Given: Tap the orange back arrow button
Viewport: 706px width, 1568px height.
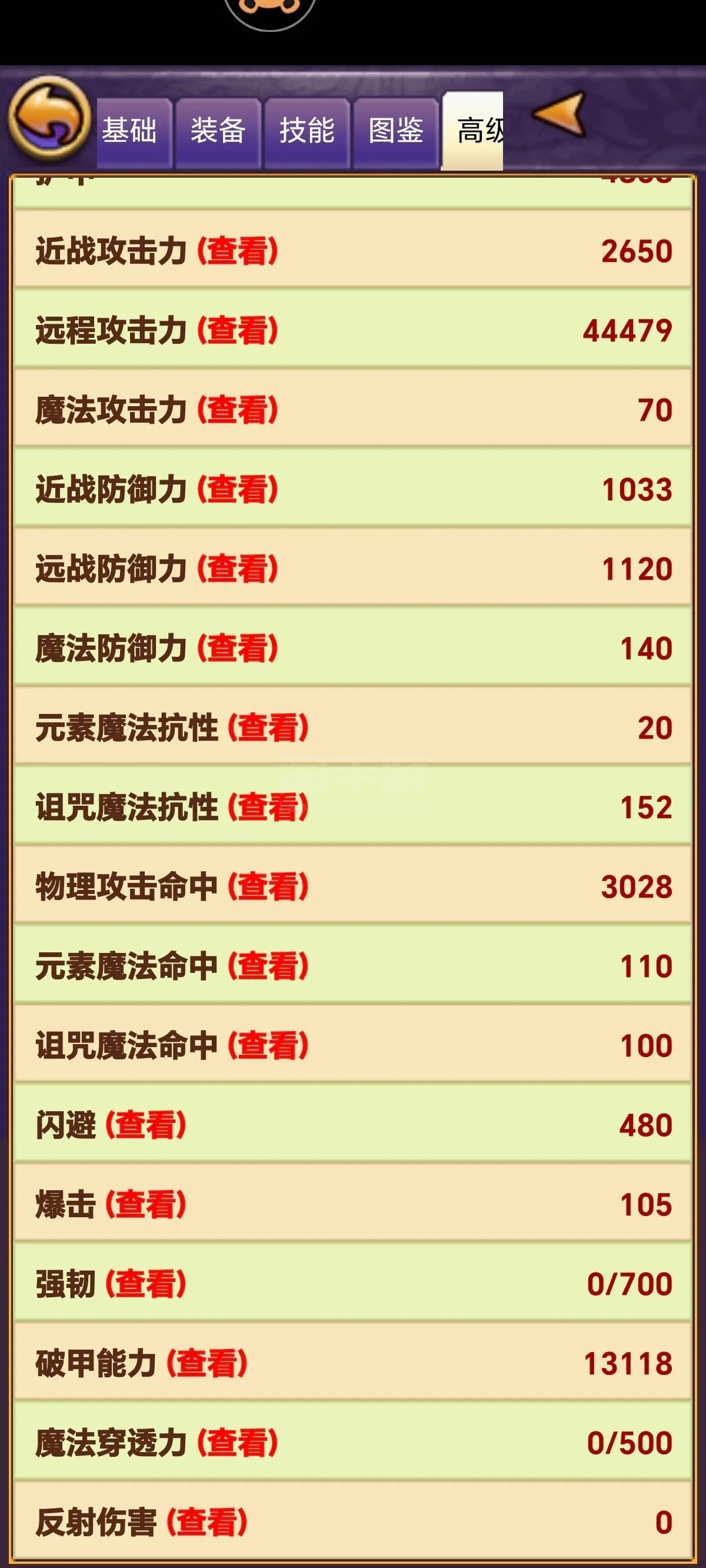Looking at the screenshot, I should pos(49,118).
